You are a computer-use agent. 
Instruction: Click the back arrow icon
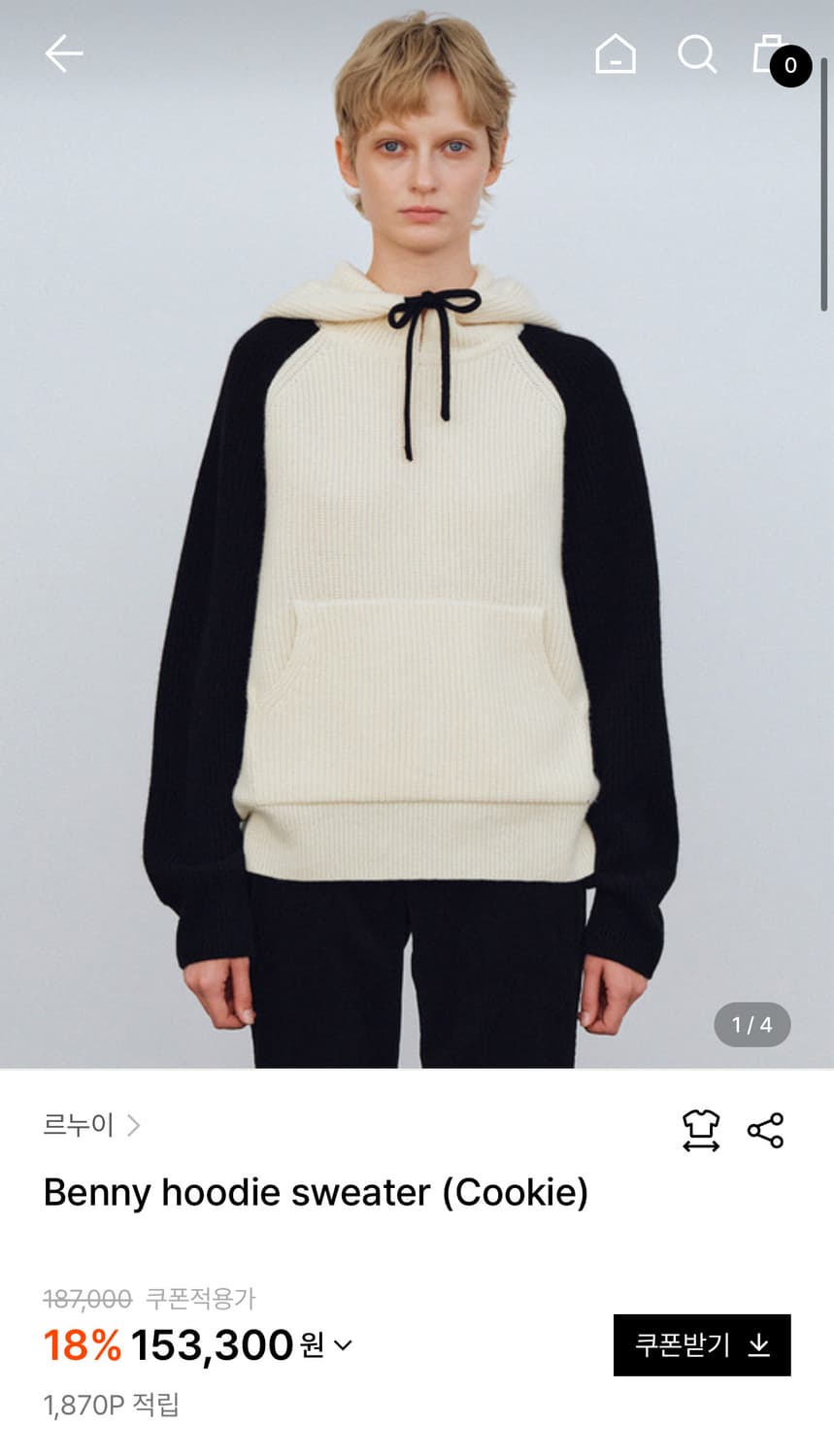click(x=63, y=53)
